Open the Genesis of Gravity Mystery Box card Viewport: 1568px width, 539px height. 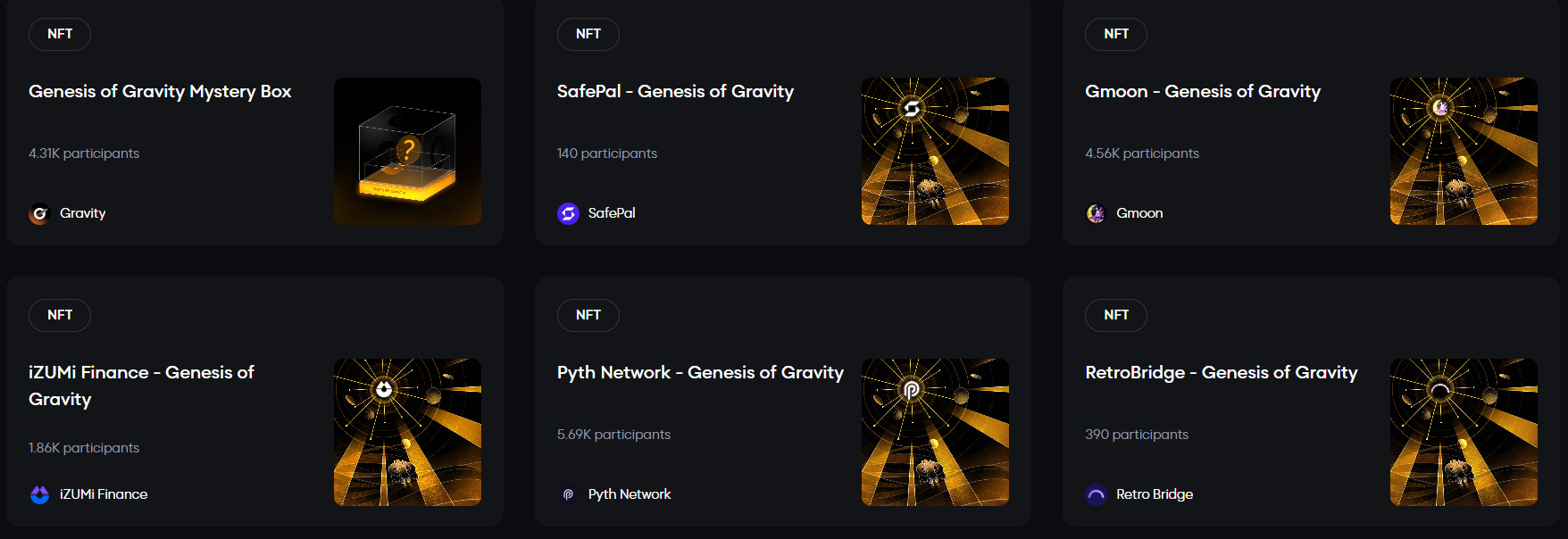pos(254,120)
